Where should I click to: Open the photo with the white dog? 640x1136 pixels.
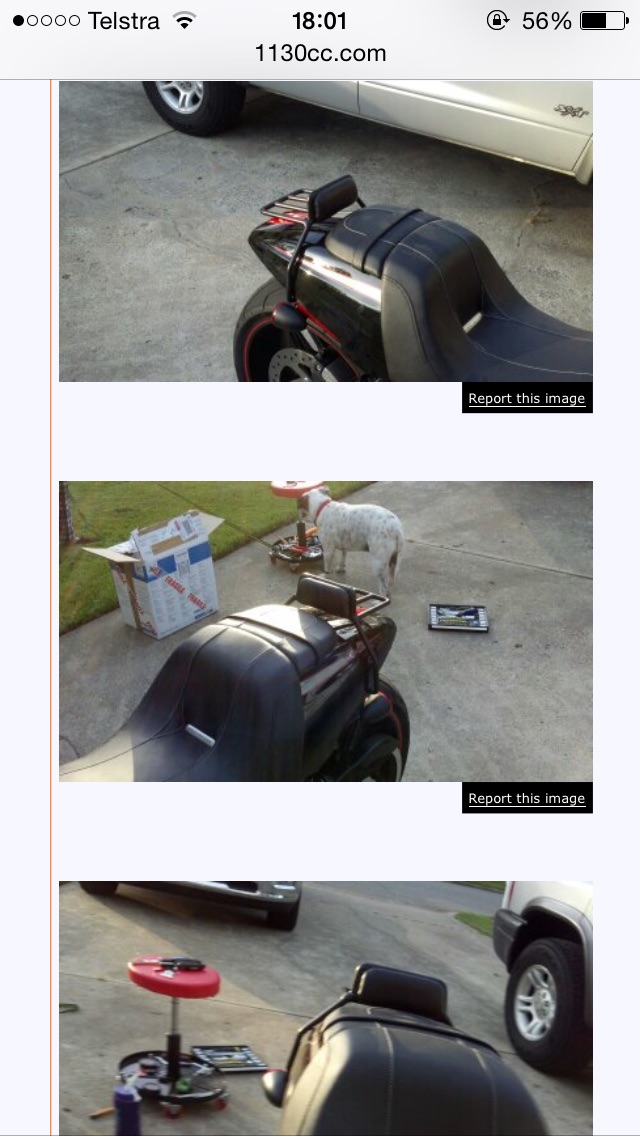point(325,631)
